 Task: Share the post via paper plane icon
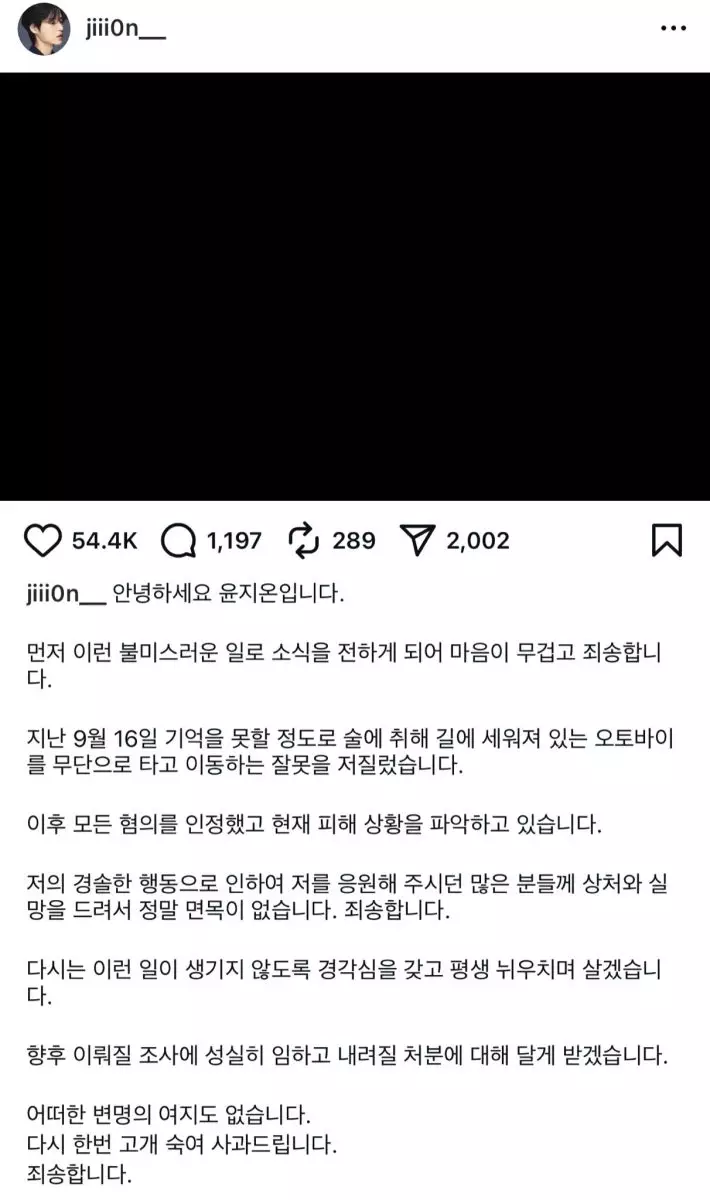pos(415,541)
